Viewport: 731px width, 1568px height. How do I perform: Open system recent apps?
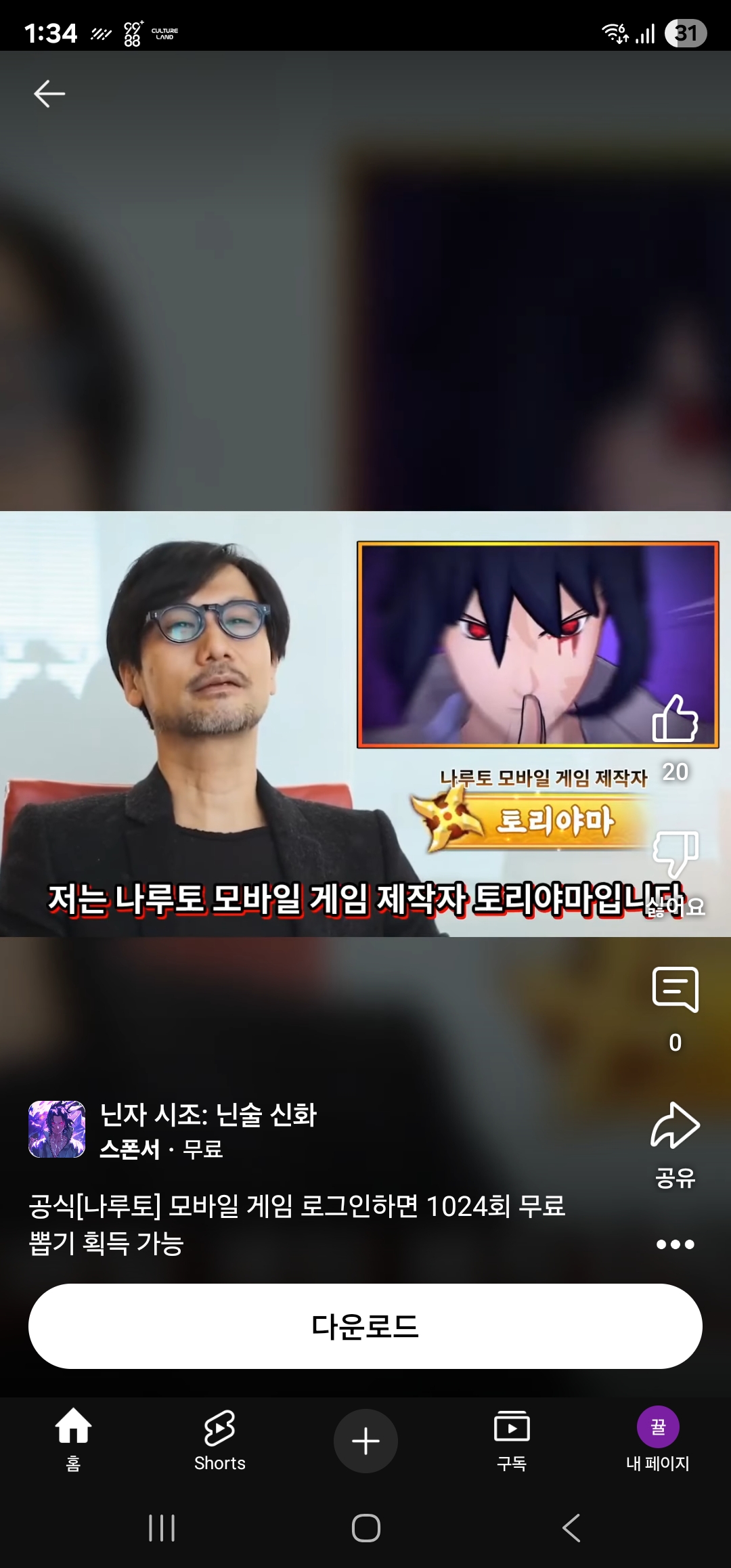162,1528
